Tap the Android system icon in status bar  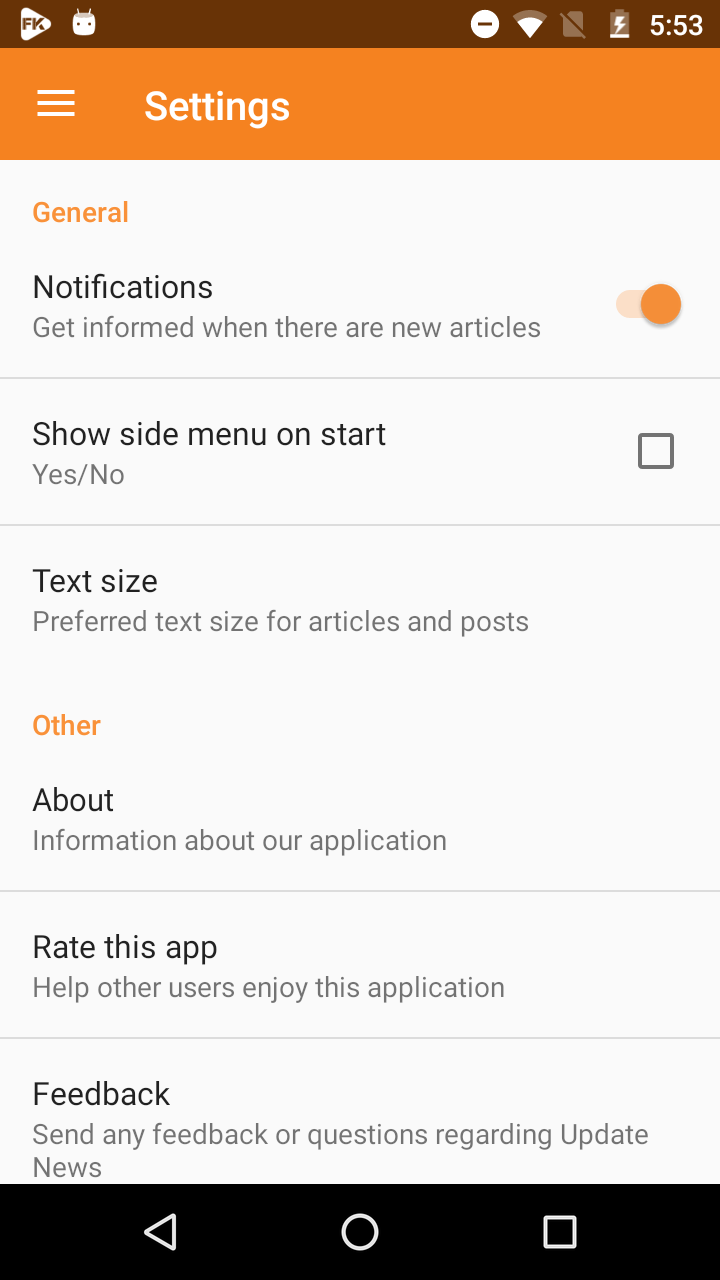click(x=84, y=24)
